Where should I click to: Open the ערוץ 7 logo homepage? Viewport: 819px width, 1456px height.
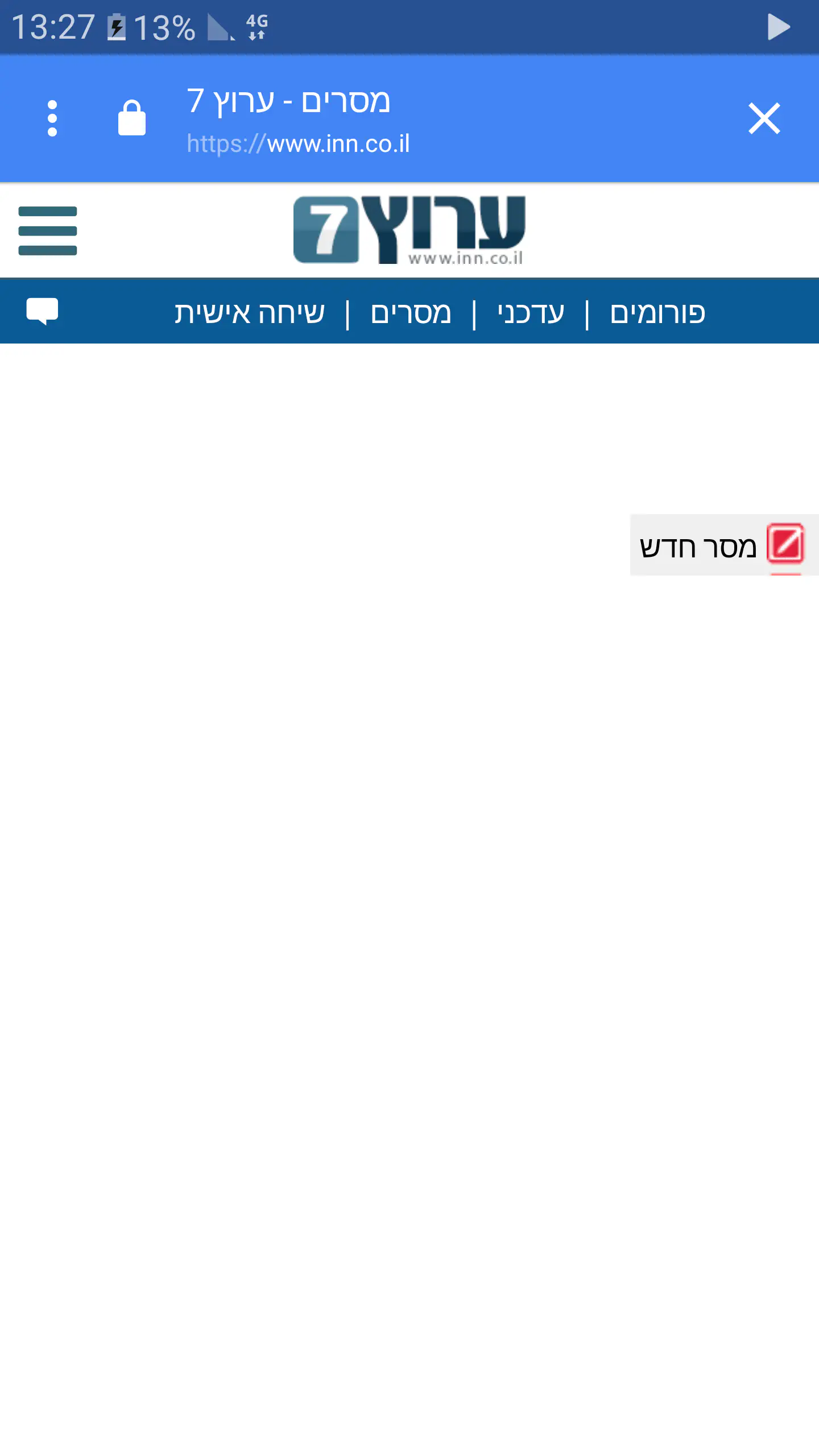pyautogui.click(x=409, y=230)
